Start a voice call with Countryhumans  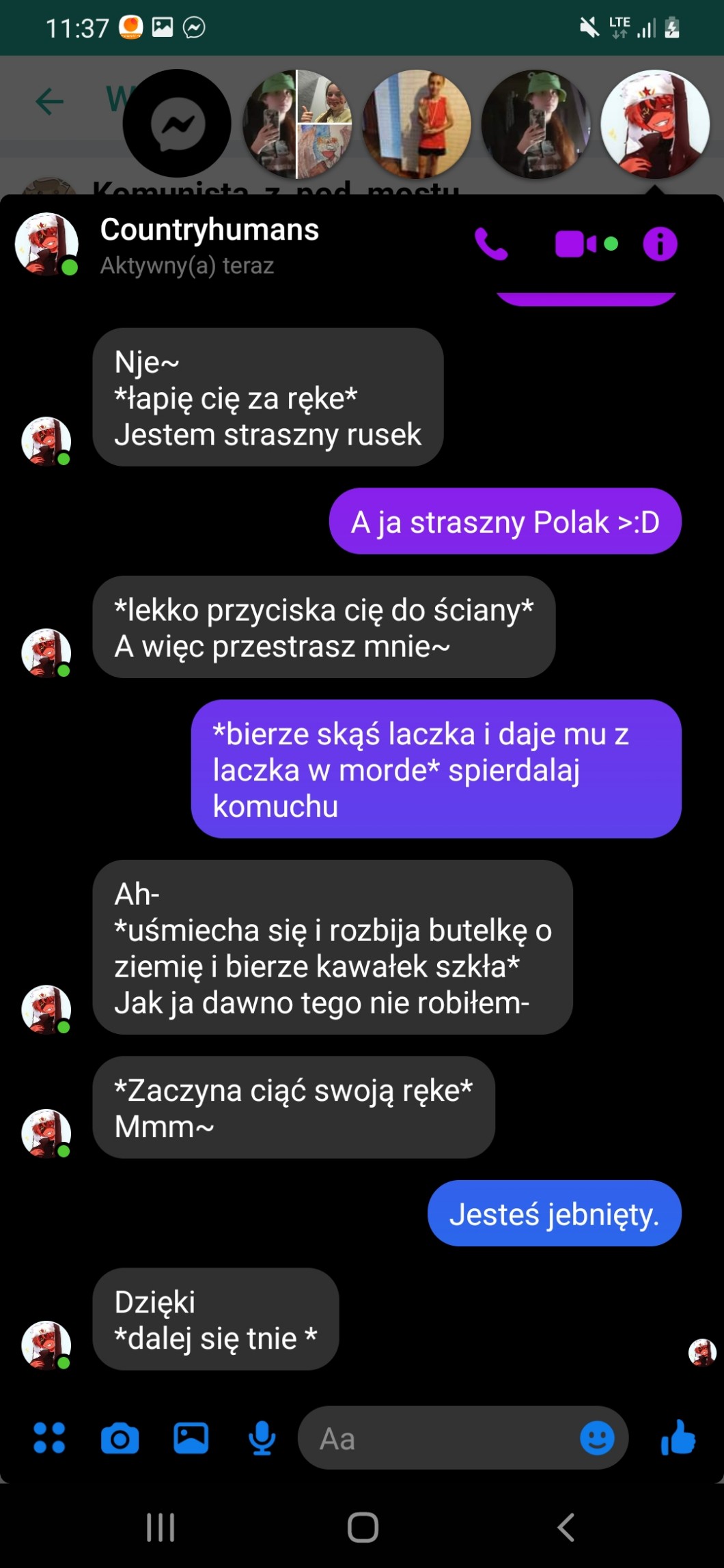click(491, 244)
